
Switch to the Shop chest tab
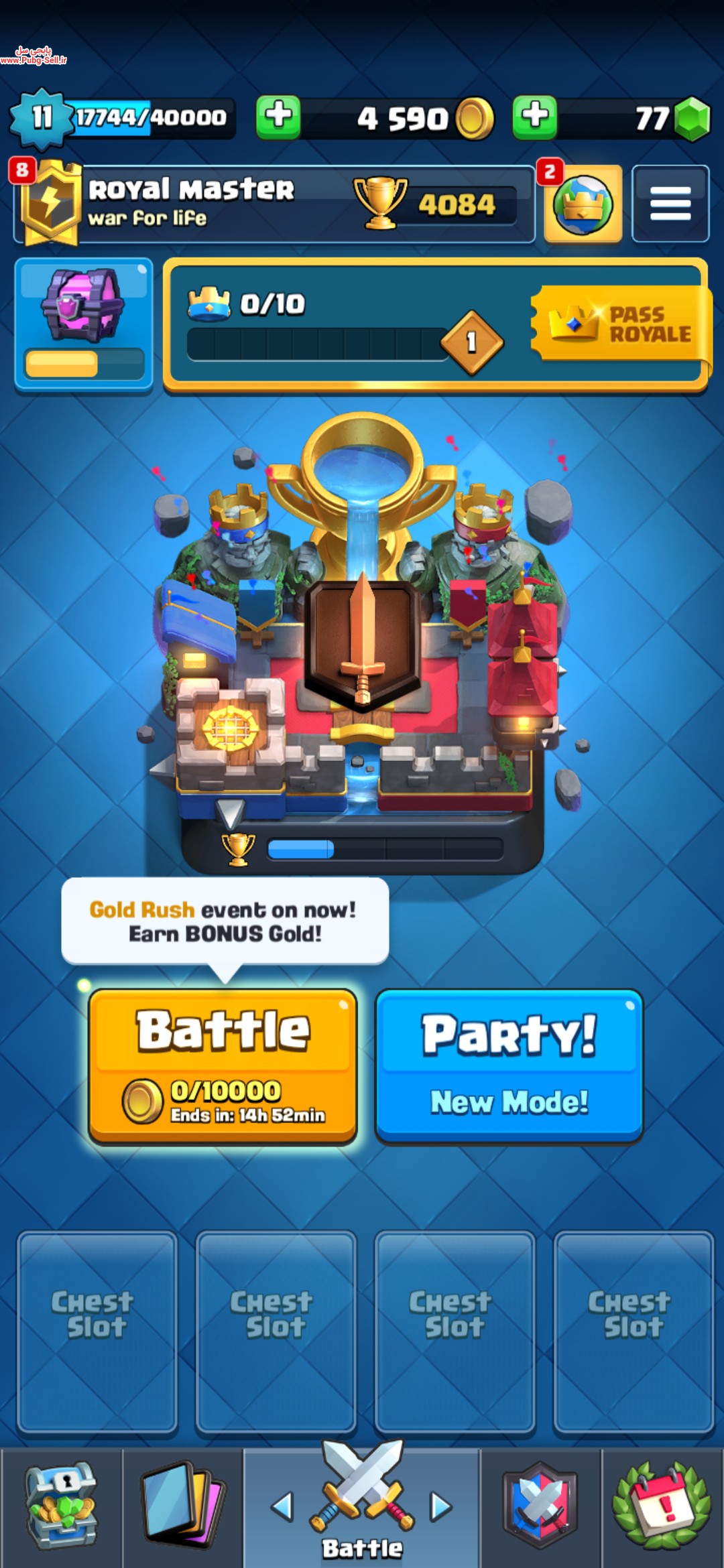point(61,1508)
